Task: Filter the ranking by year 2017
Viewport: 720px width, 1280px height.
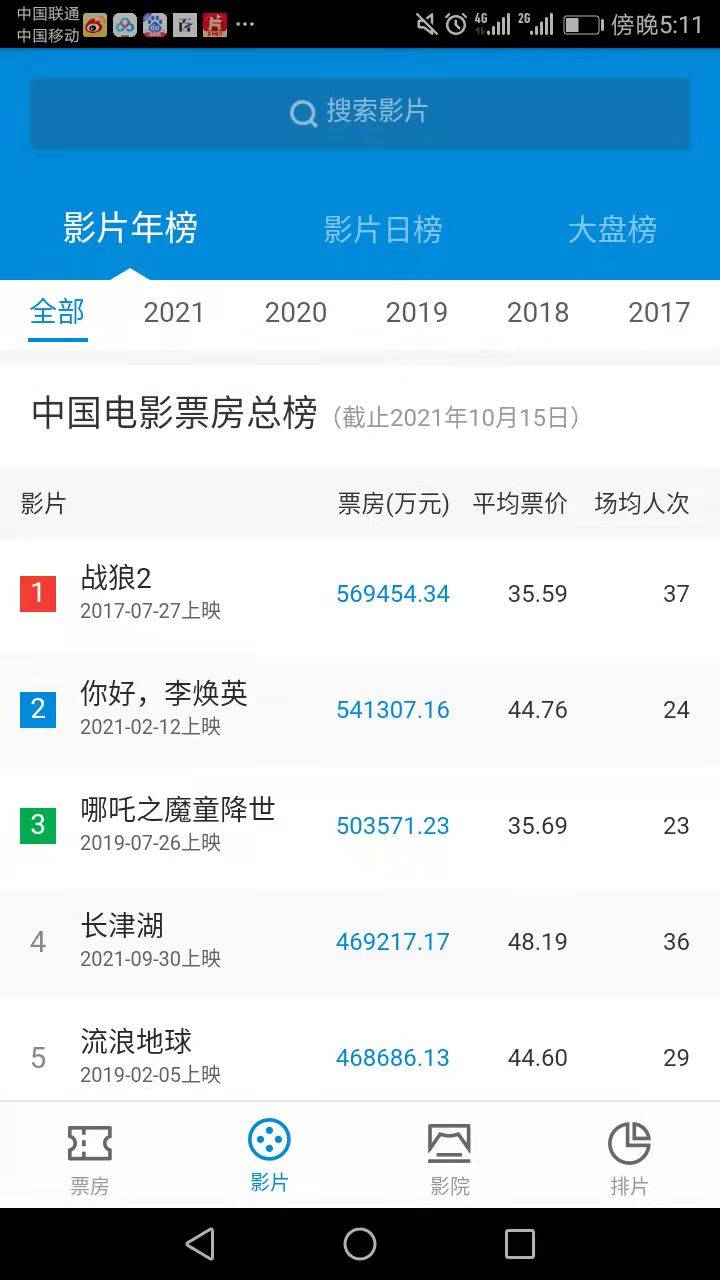Action: 659,312
